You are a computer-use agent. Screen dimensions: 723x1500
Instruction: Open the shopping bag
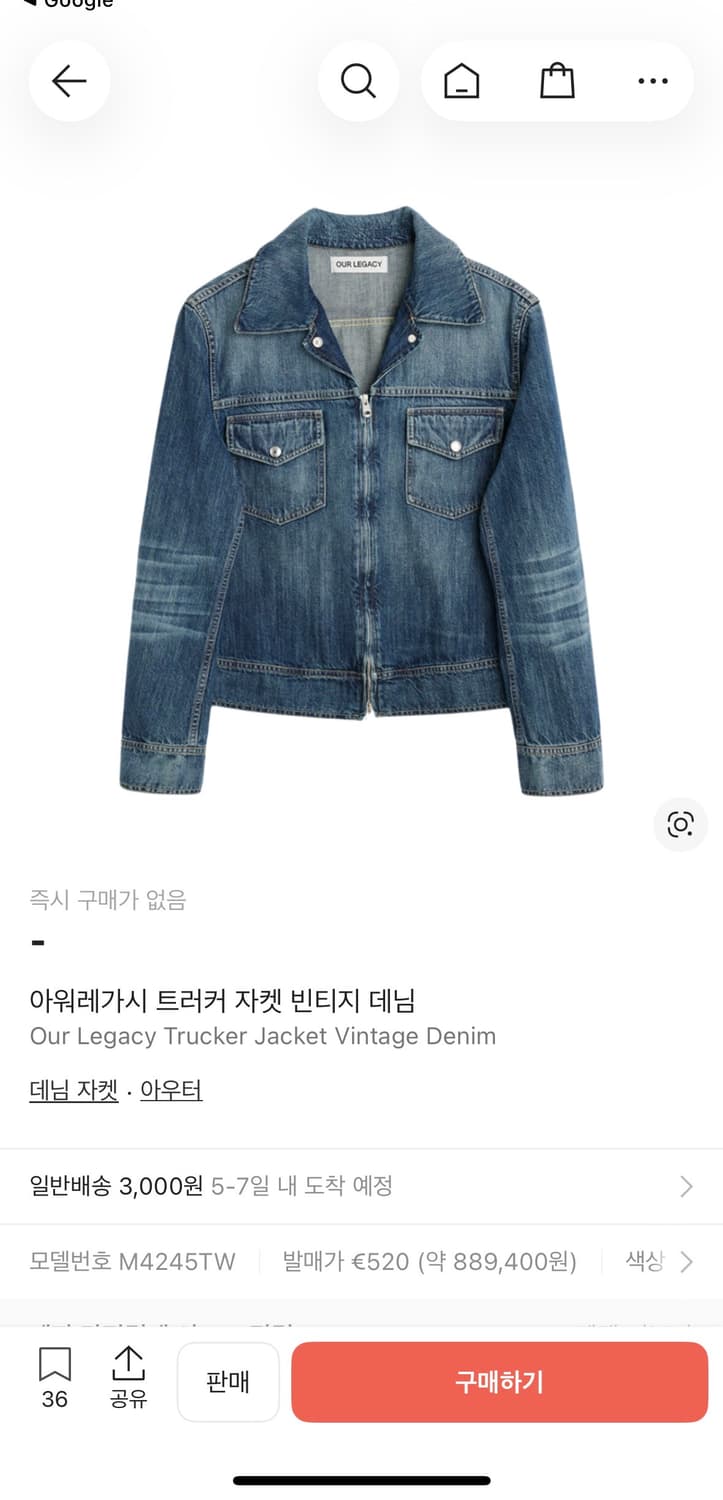click(556, 81)
